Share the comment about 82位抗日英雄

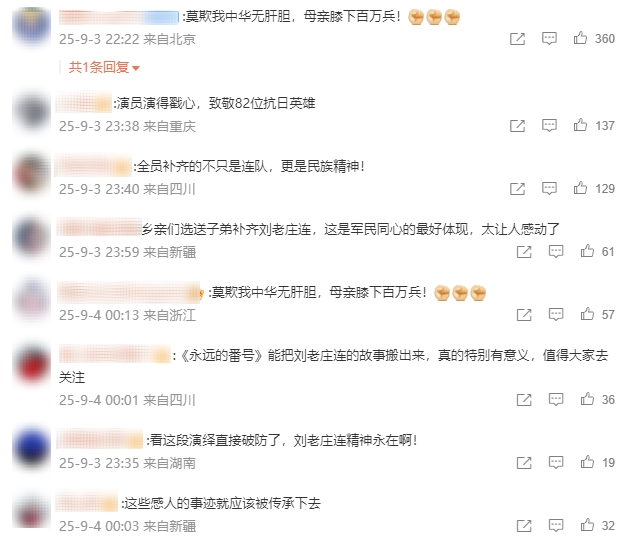click(x=517, y=126)
